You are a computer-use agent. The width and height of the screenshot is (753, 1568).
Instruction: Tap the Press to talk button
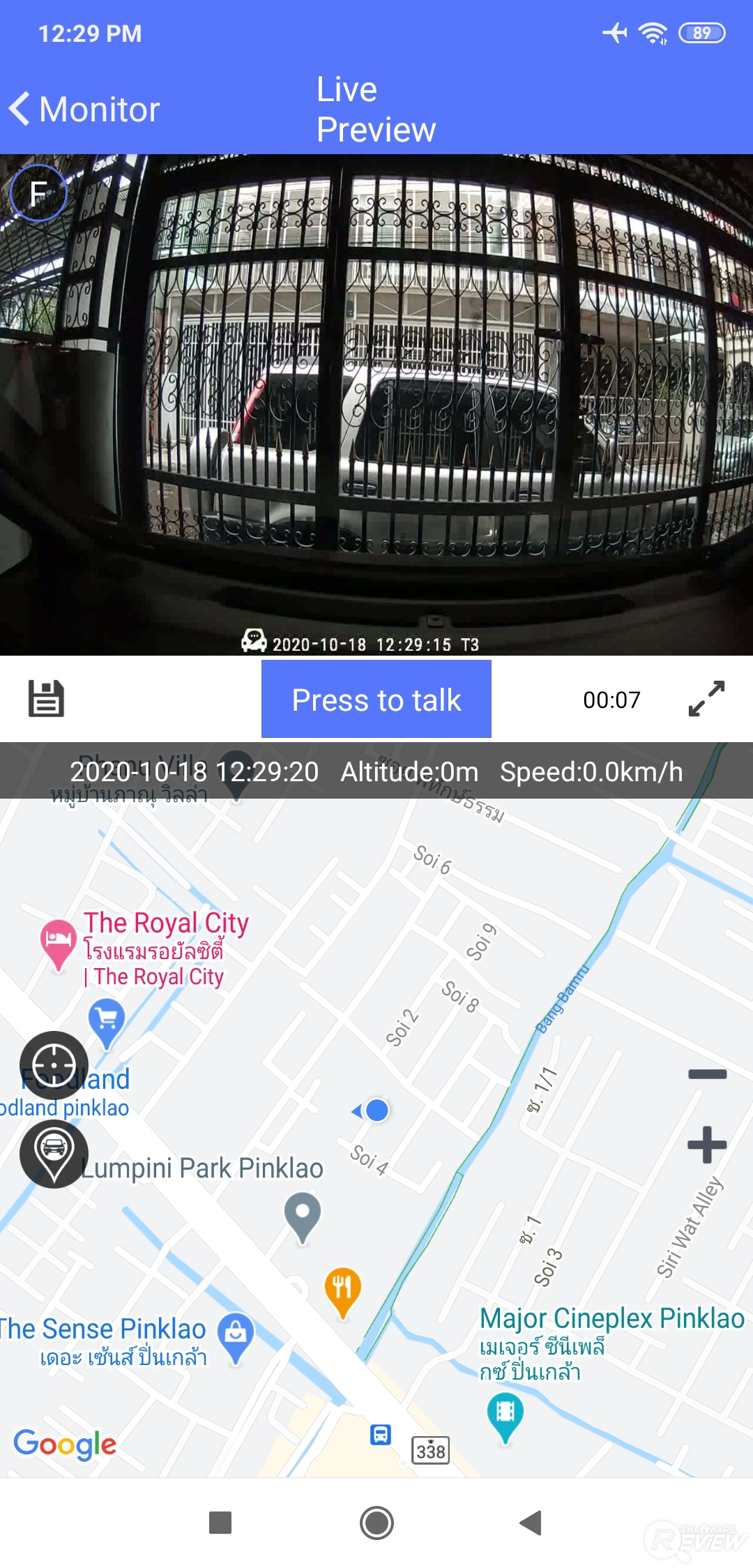click(376, 700)
